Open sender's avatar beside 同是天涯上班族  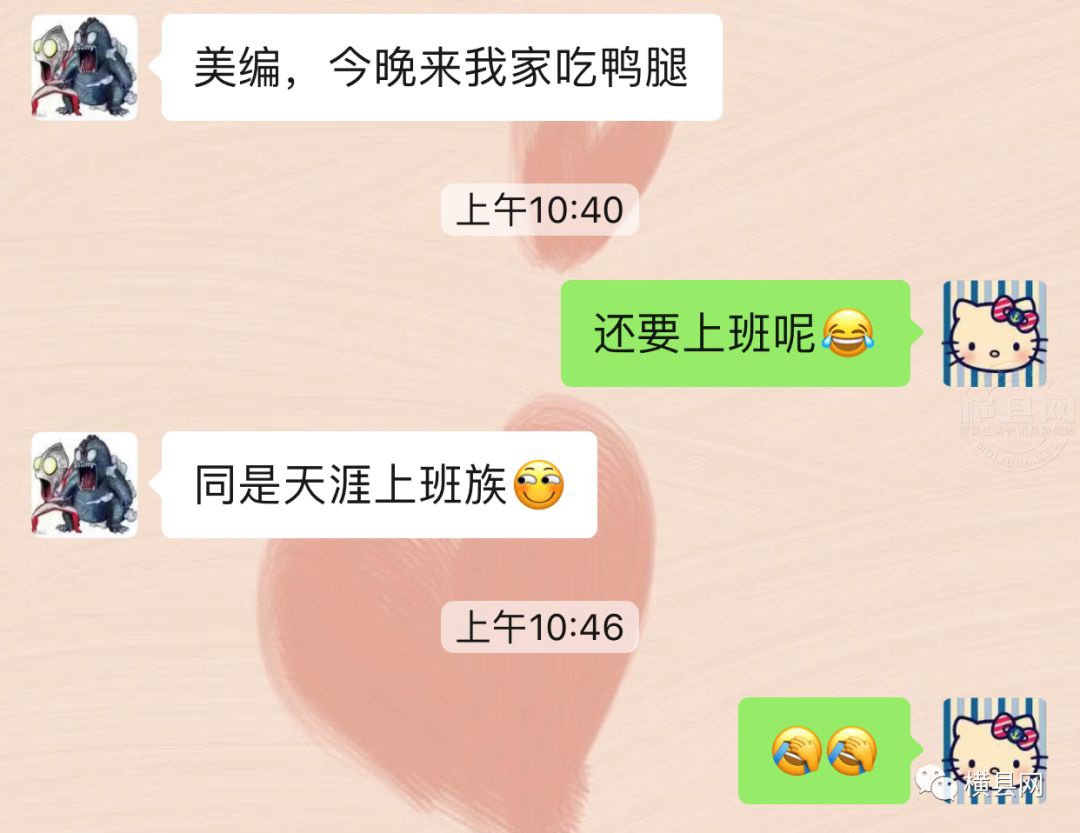click(84, 485)
